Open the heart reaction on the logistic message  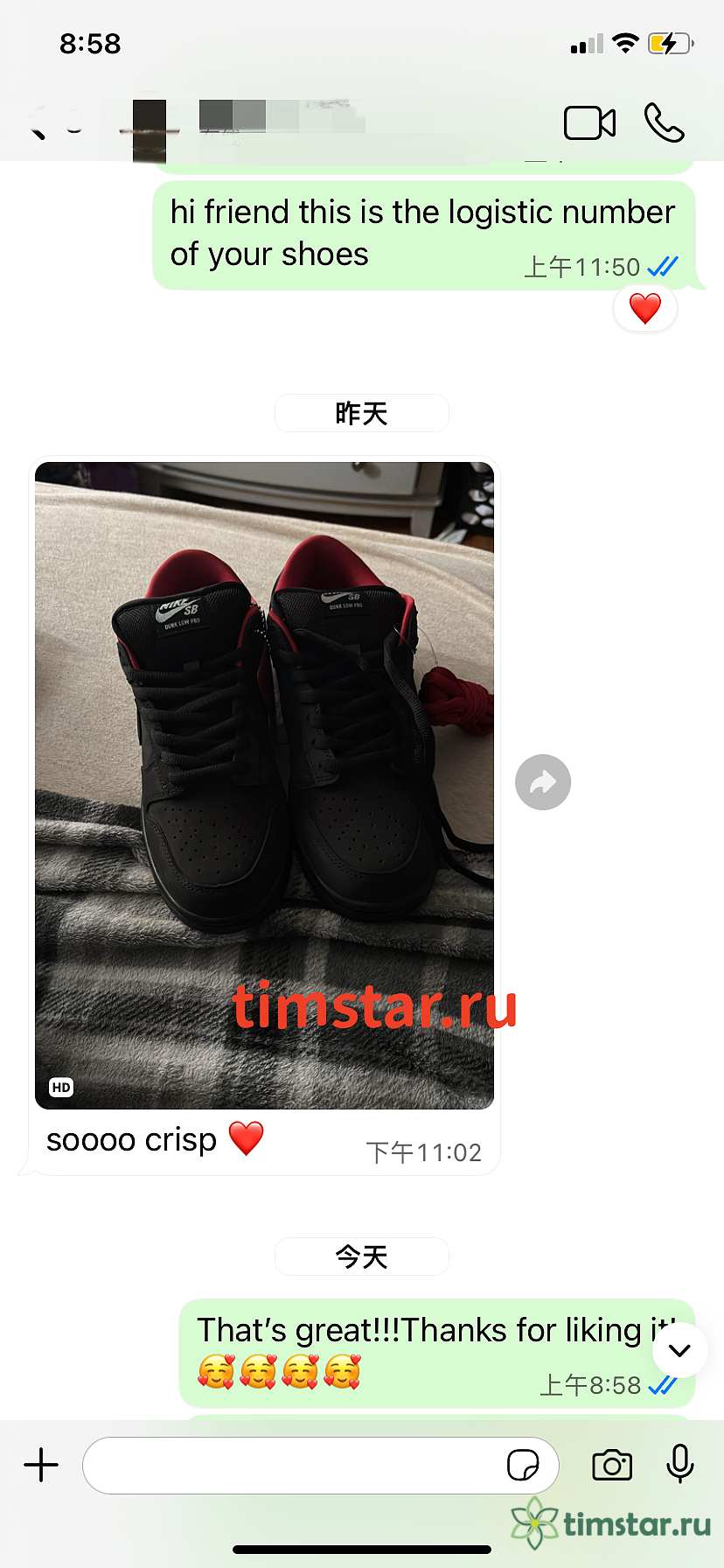[x=645, y=308]
